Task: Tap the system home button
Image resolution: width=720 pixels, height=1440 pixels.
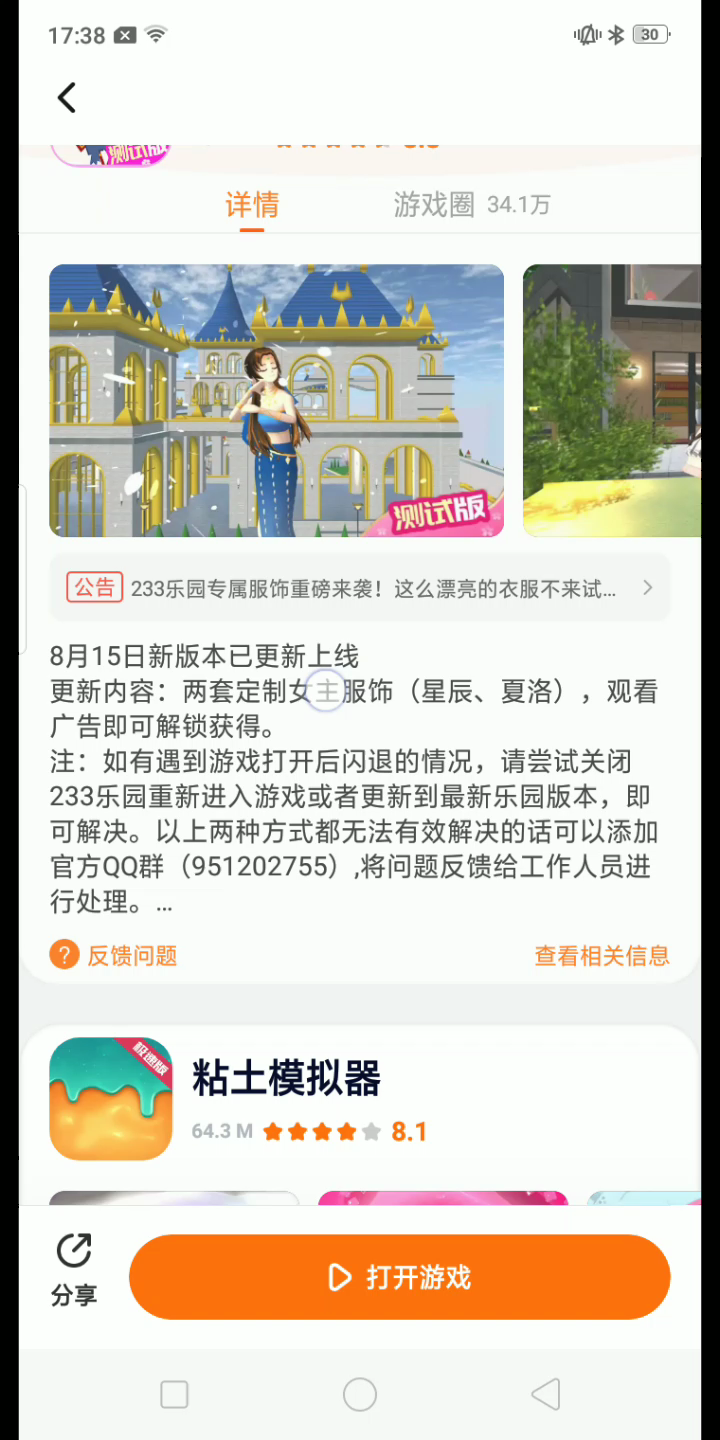Action: 360,1394
